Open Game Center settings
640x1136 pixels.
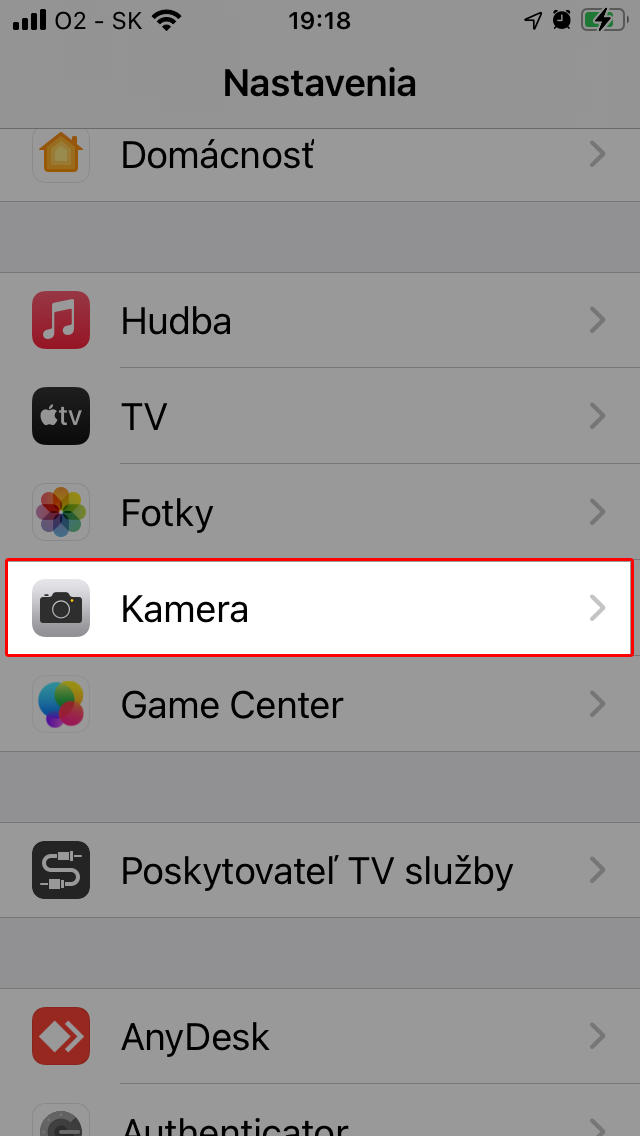point(320,703)
